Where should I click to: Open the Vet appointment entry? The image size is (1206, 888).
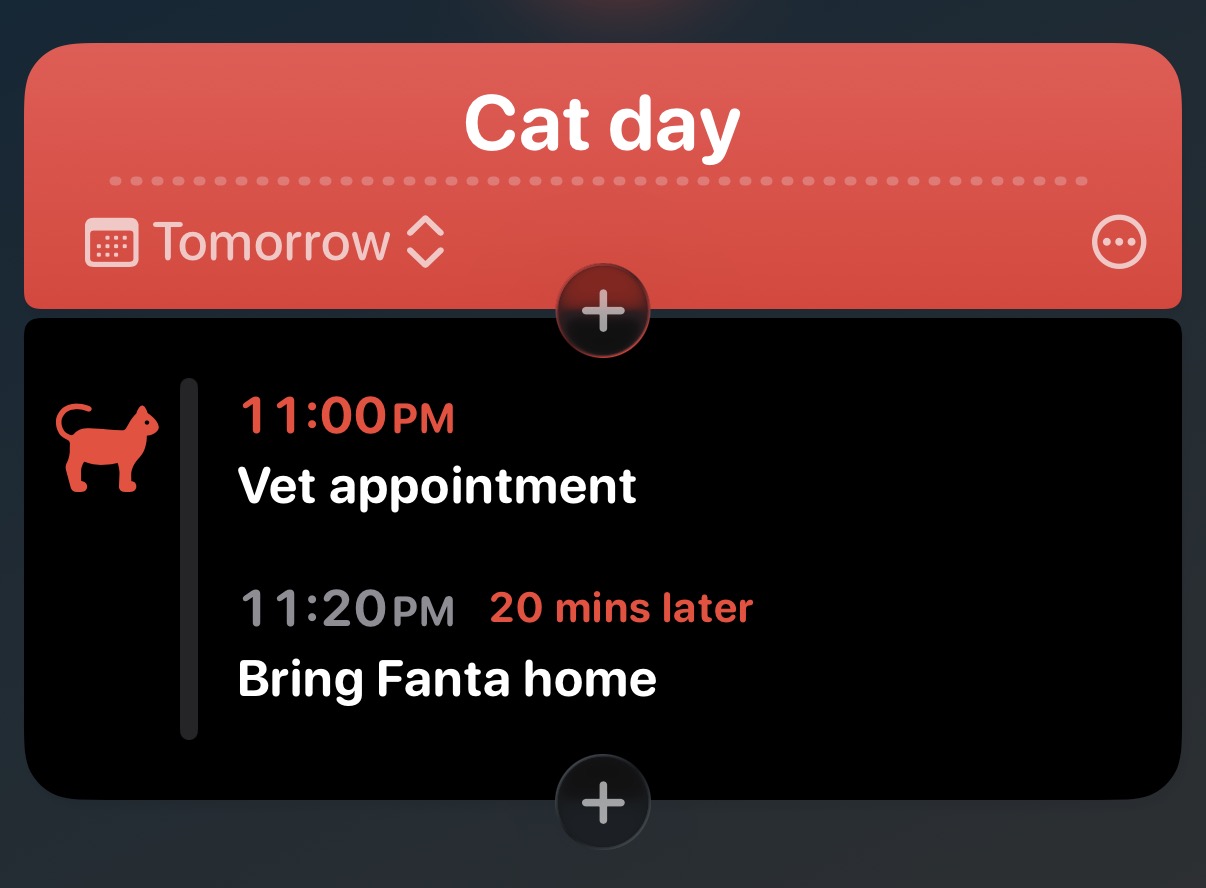click(437, 486)
